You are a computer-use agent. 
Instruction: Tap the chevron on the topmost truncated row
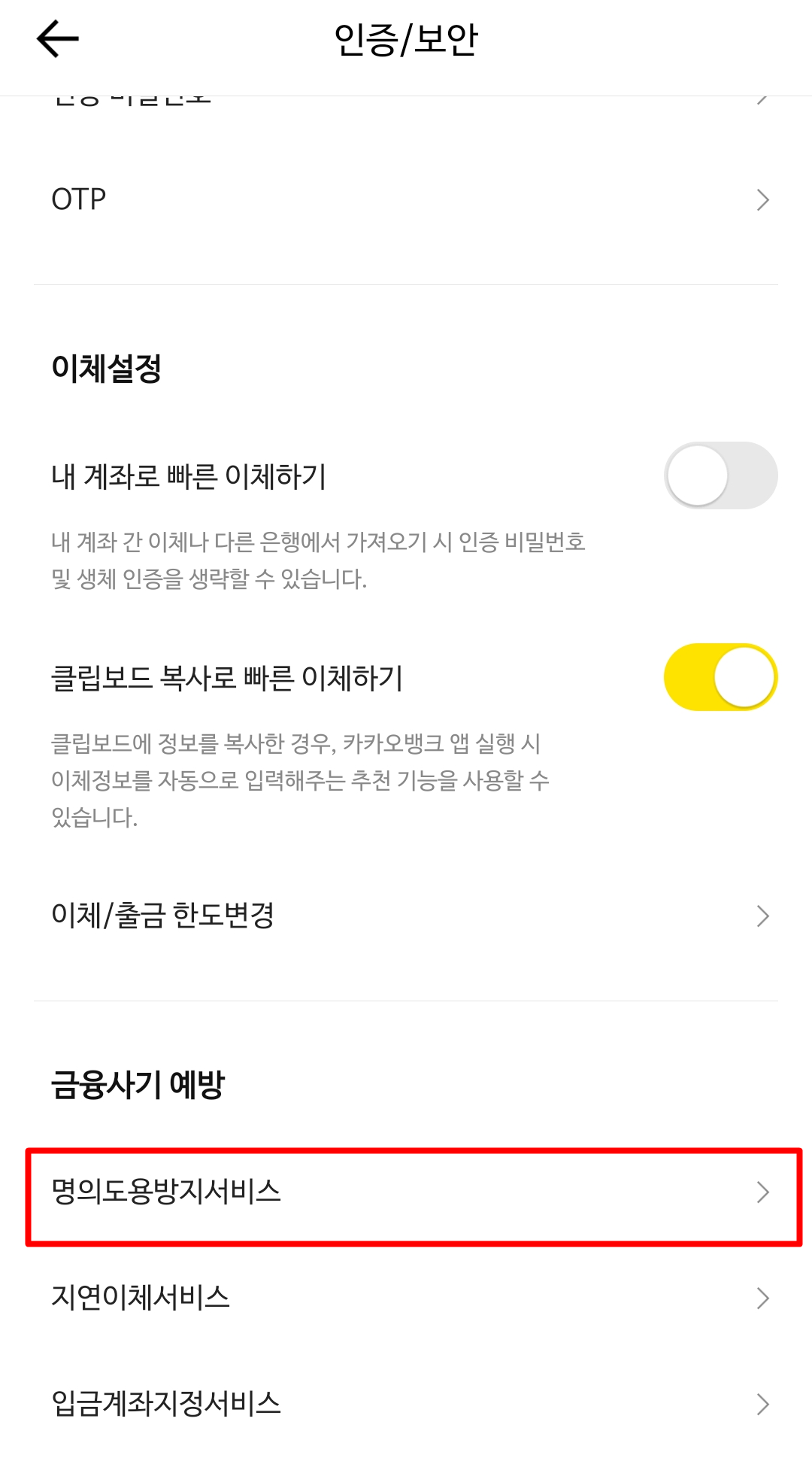pyautogui.click(x=764, y=98)
